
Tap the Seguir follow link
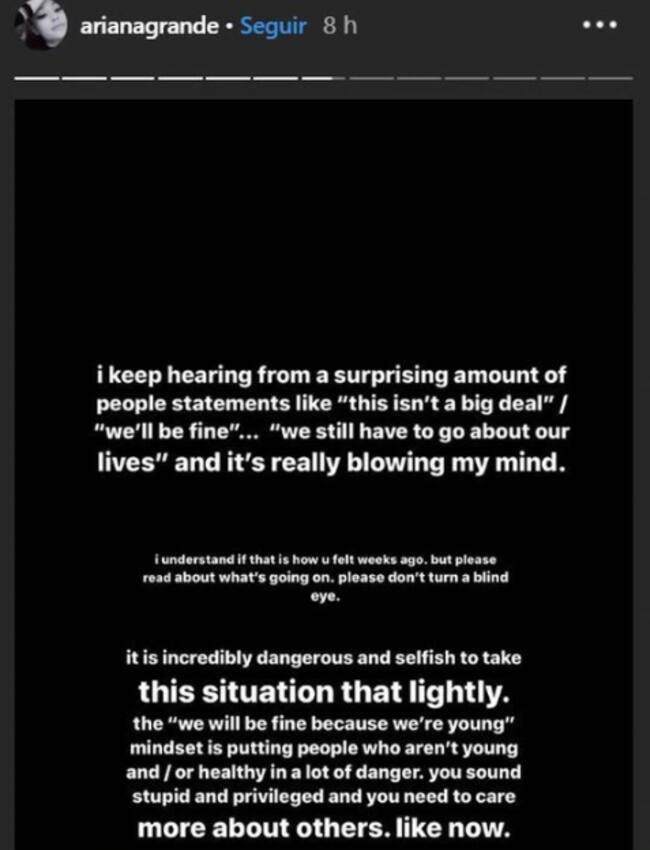tap(273, 27)
